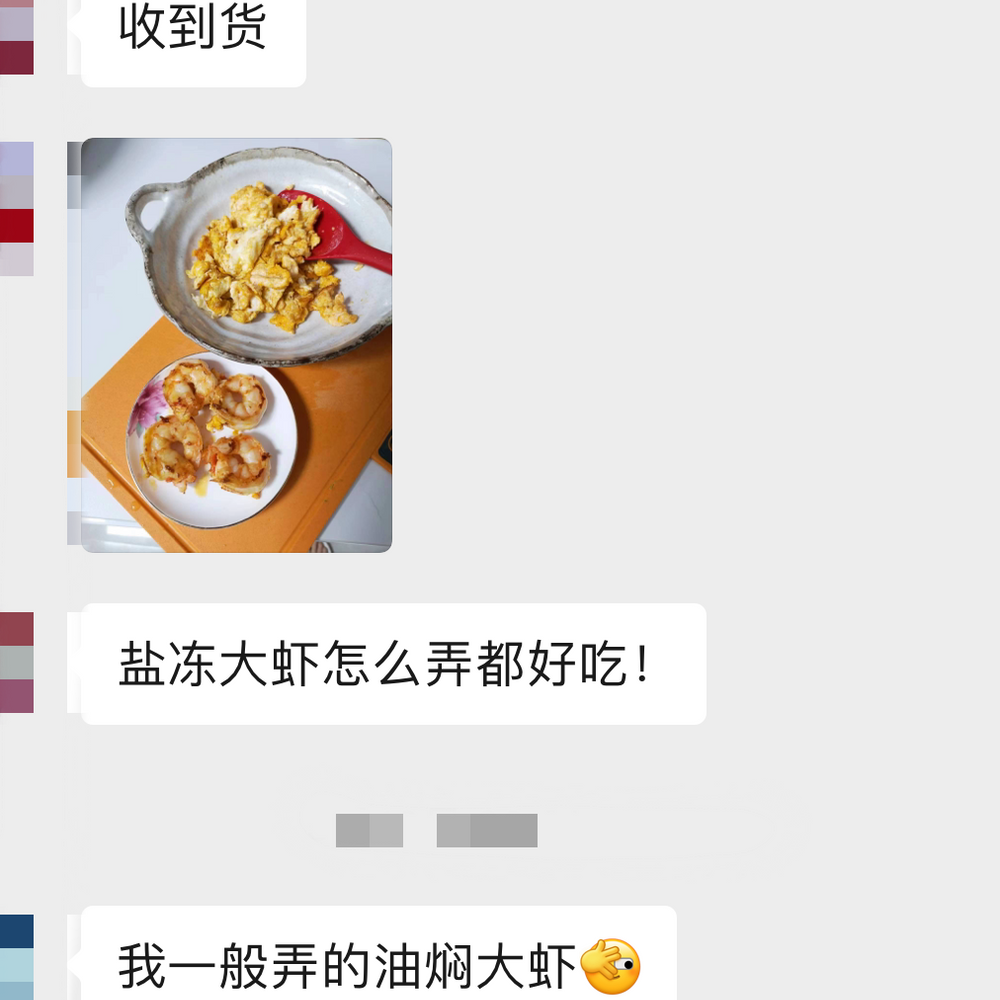This screenshot has height=1000, width=1000.
Task: Open the shared photo of eggs and shrimp
Action: point(236,345)
